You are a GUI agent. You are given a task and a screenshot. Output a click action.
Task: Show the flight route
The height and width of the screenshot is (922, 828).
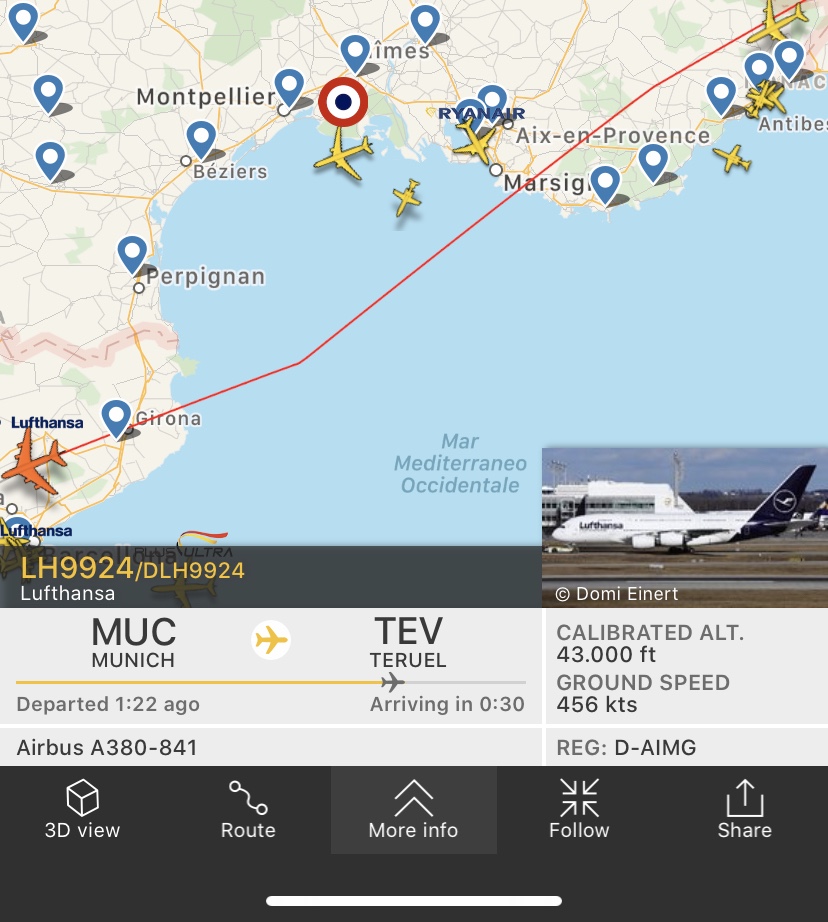tap(248, 809)
